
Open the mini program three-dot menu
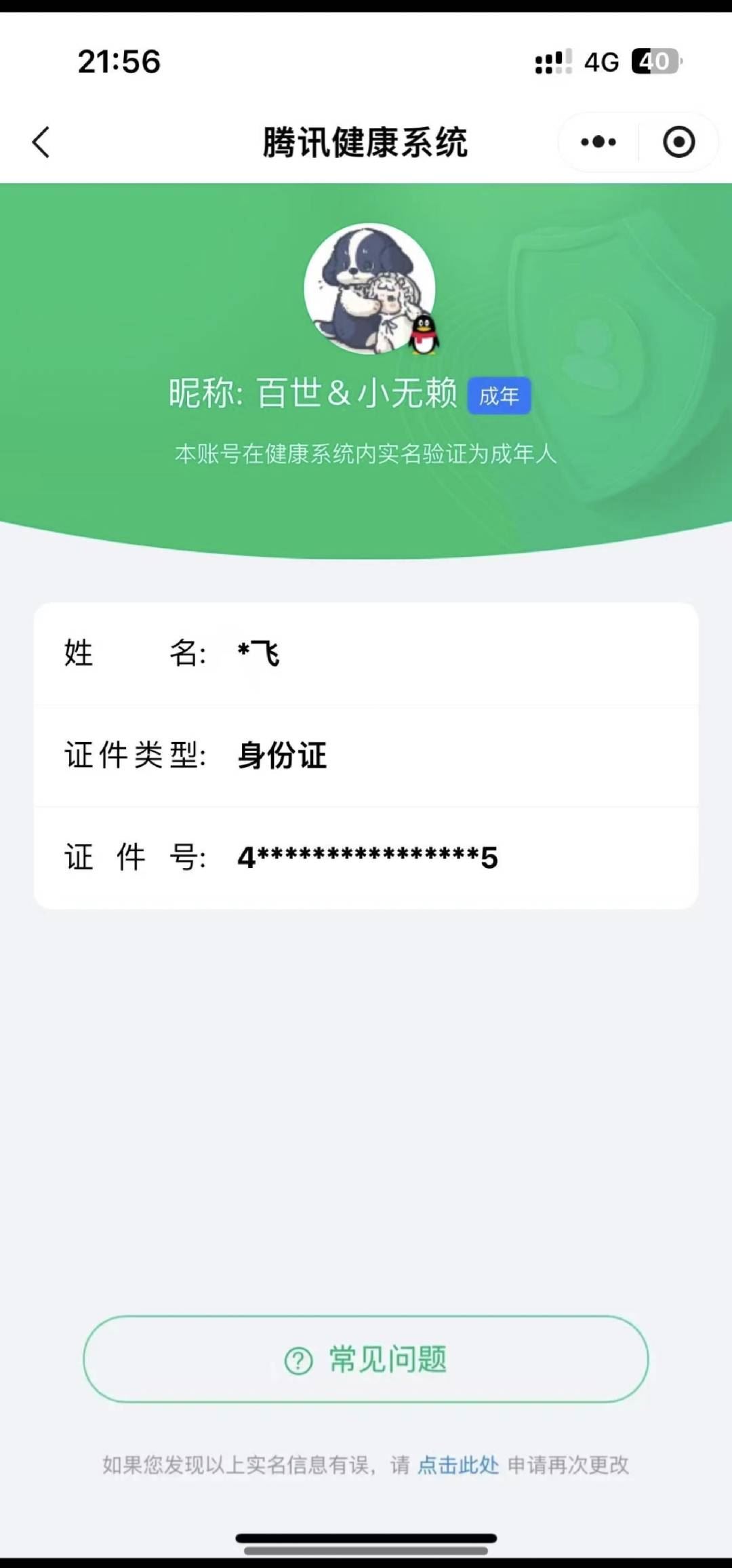pos(598,142)
